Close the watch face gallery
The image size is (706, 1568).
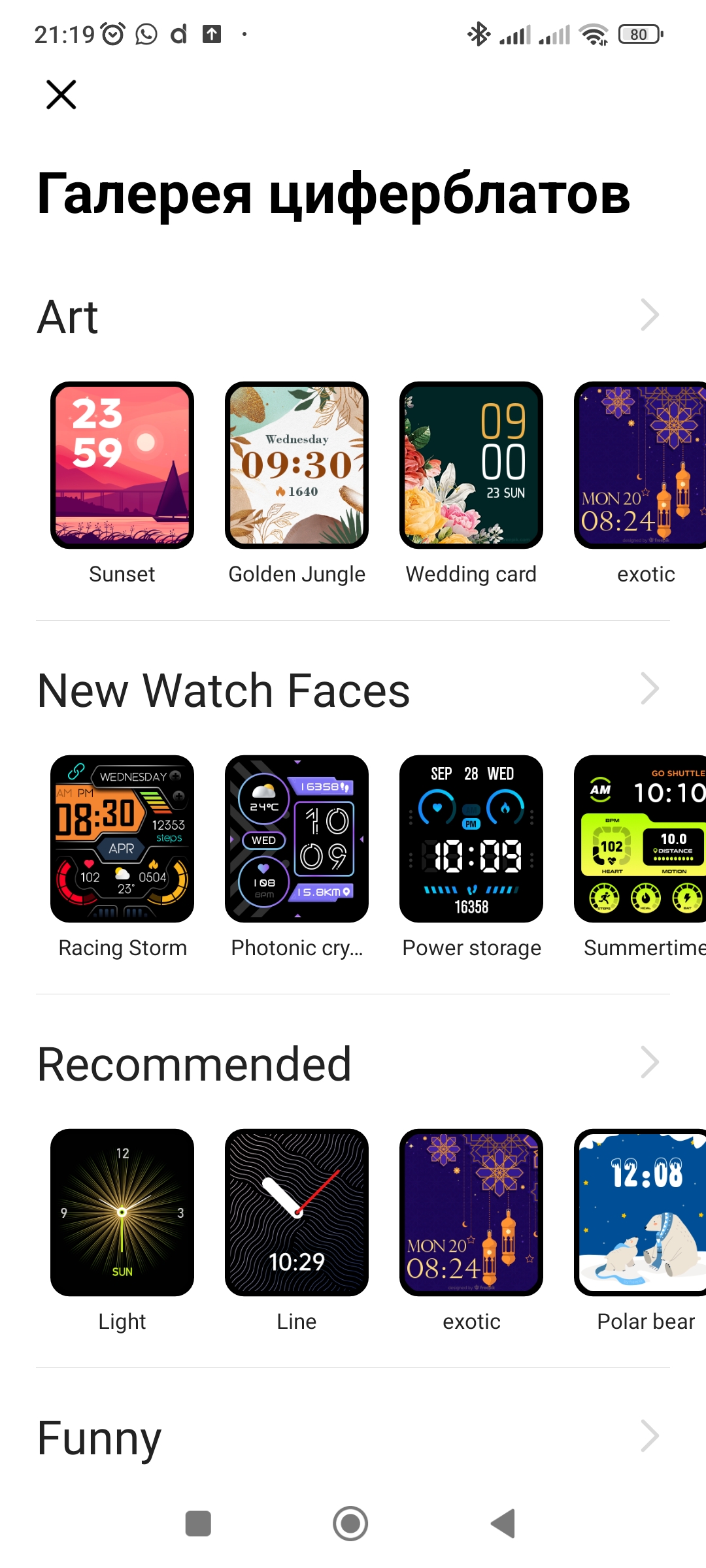(61, 95)
